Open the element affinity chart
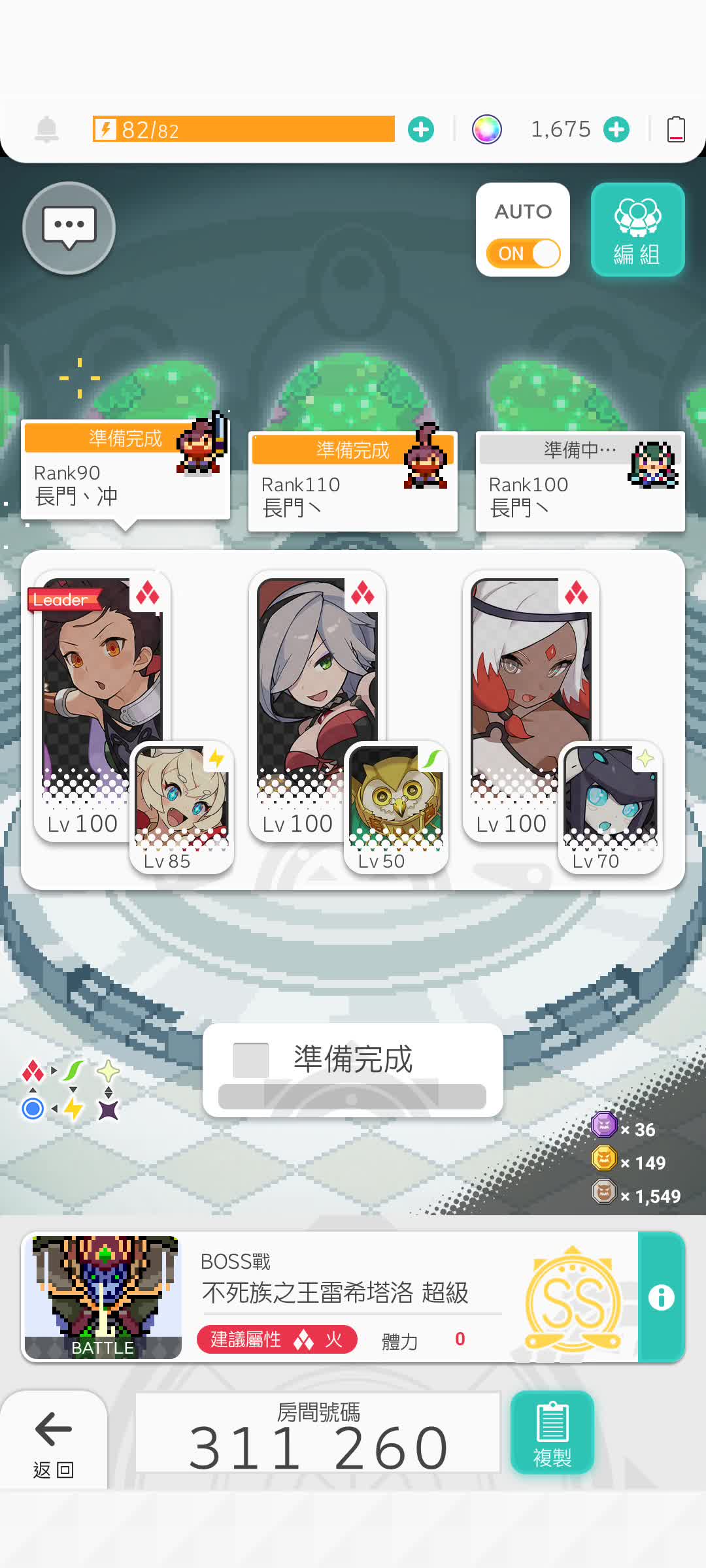 click(71, 1090)
